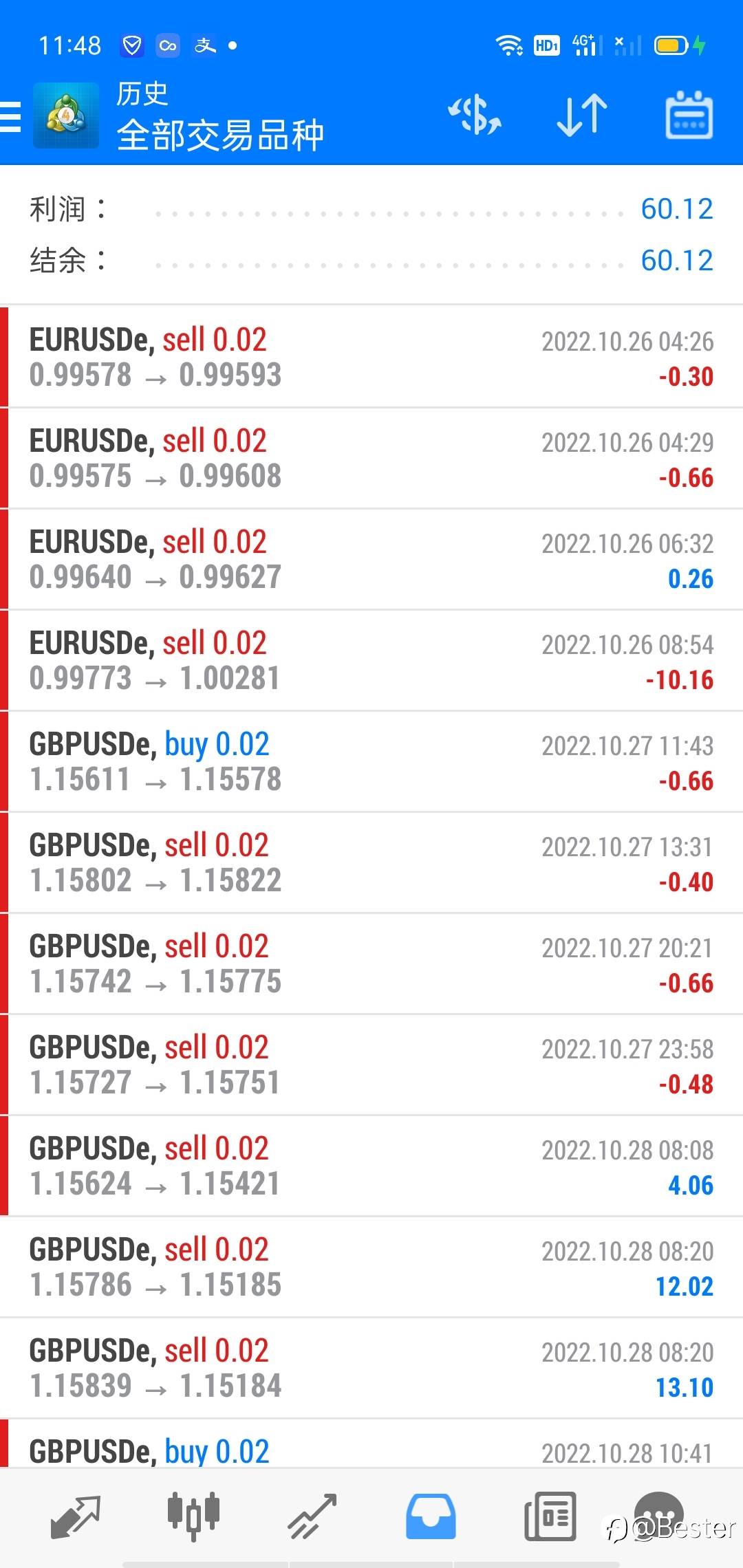Open the News tab
Viewport: 743px width, 1568px height.
550,1516
